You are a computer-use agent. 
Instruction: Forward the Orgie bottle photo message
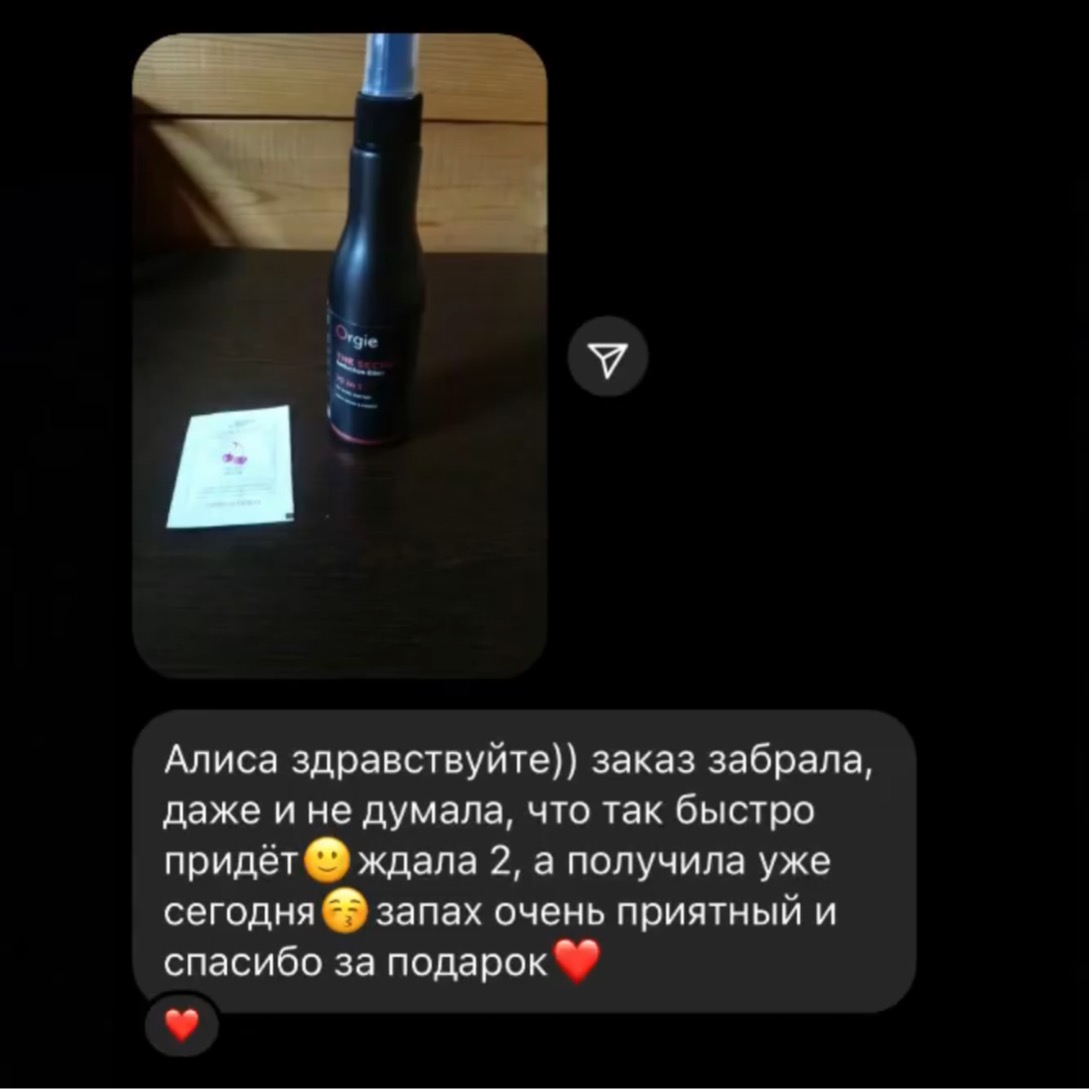click(608, 356)
